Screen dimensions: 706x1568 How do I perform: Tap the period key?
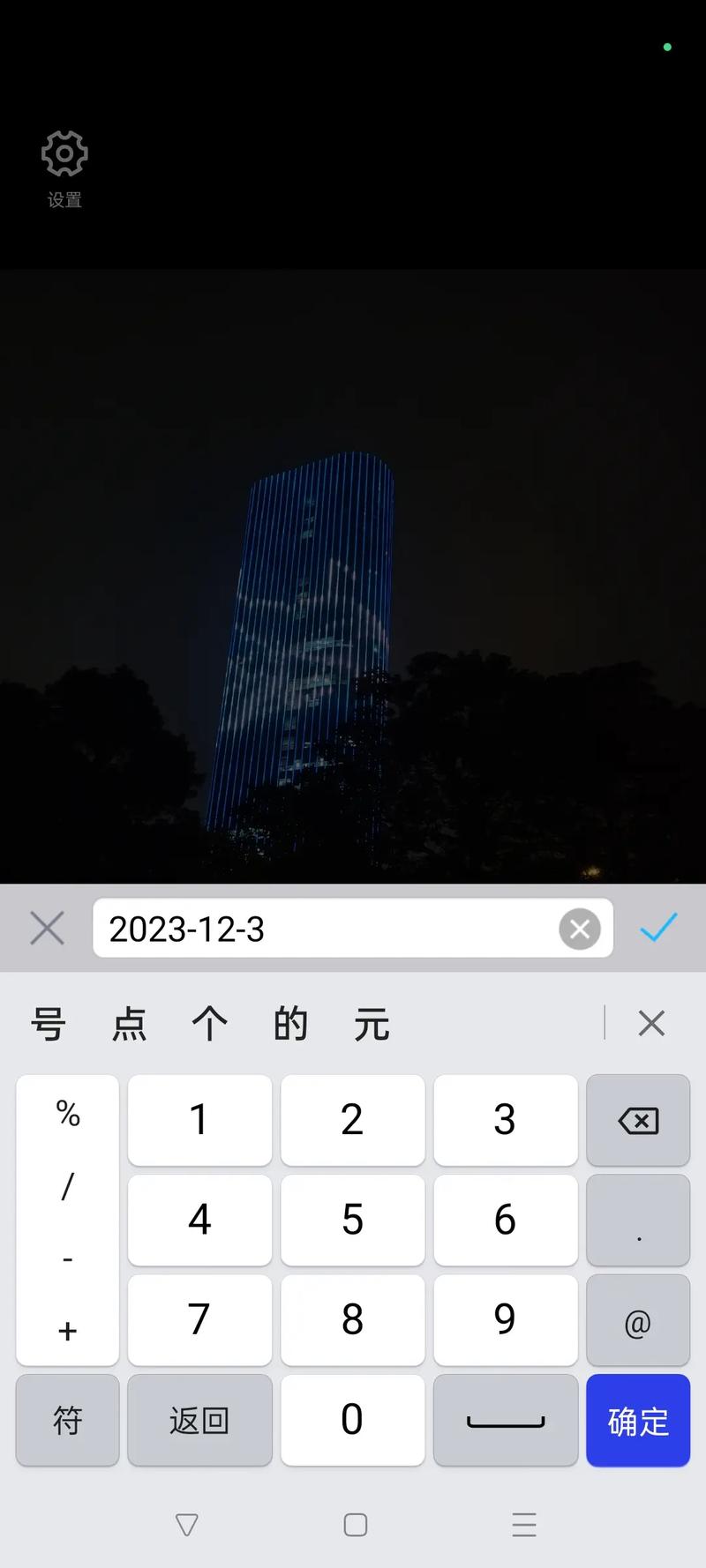pyautogui.click(x=637, y=1221)
